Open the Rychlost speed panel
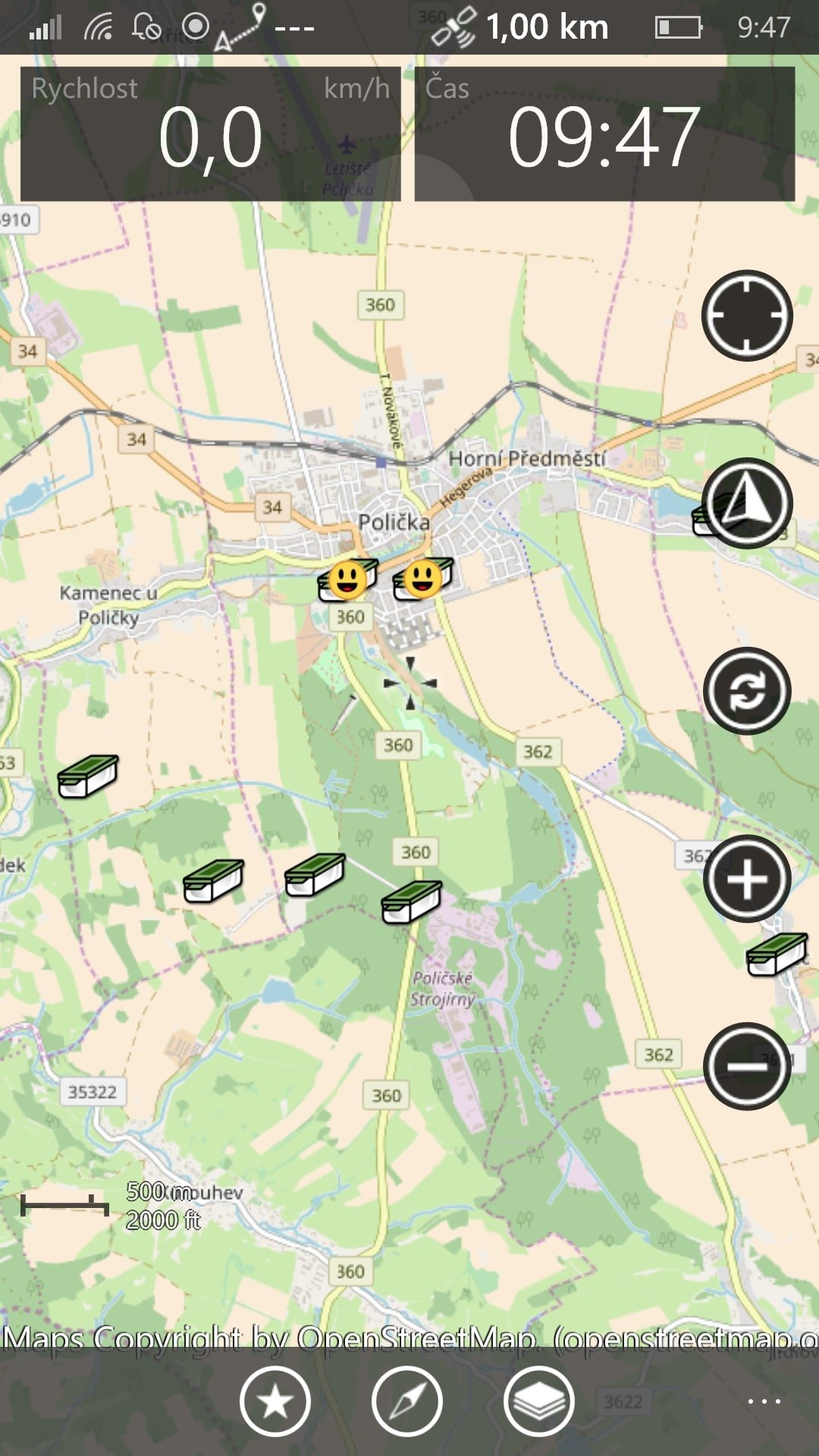This screenshot has height=1456, width=819. 210,133
